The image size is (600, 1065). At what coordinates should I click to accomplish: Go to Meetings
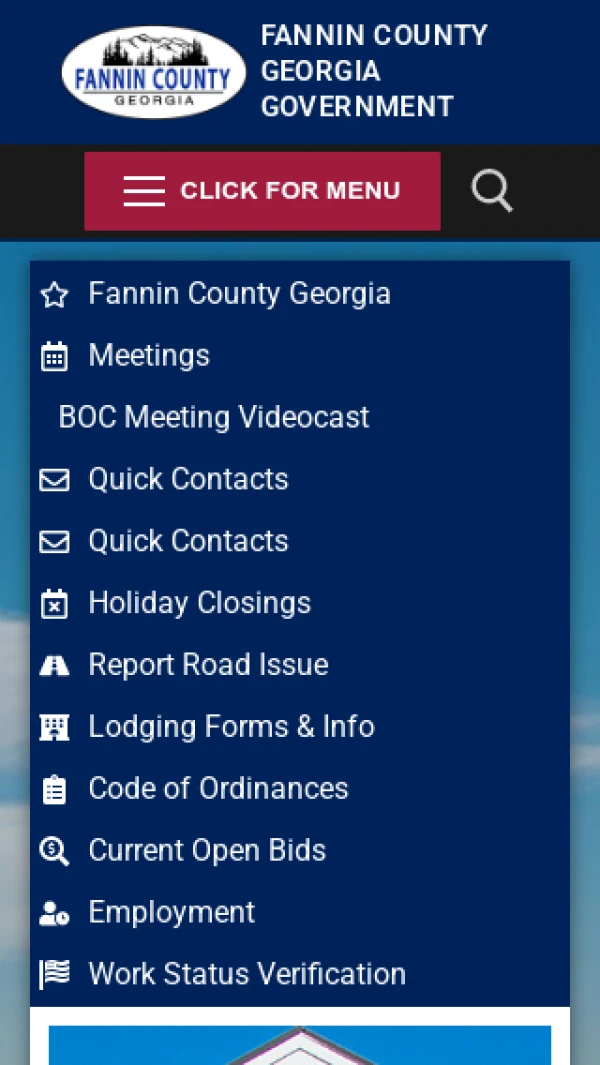point(149,356)
